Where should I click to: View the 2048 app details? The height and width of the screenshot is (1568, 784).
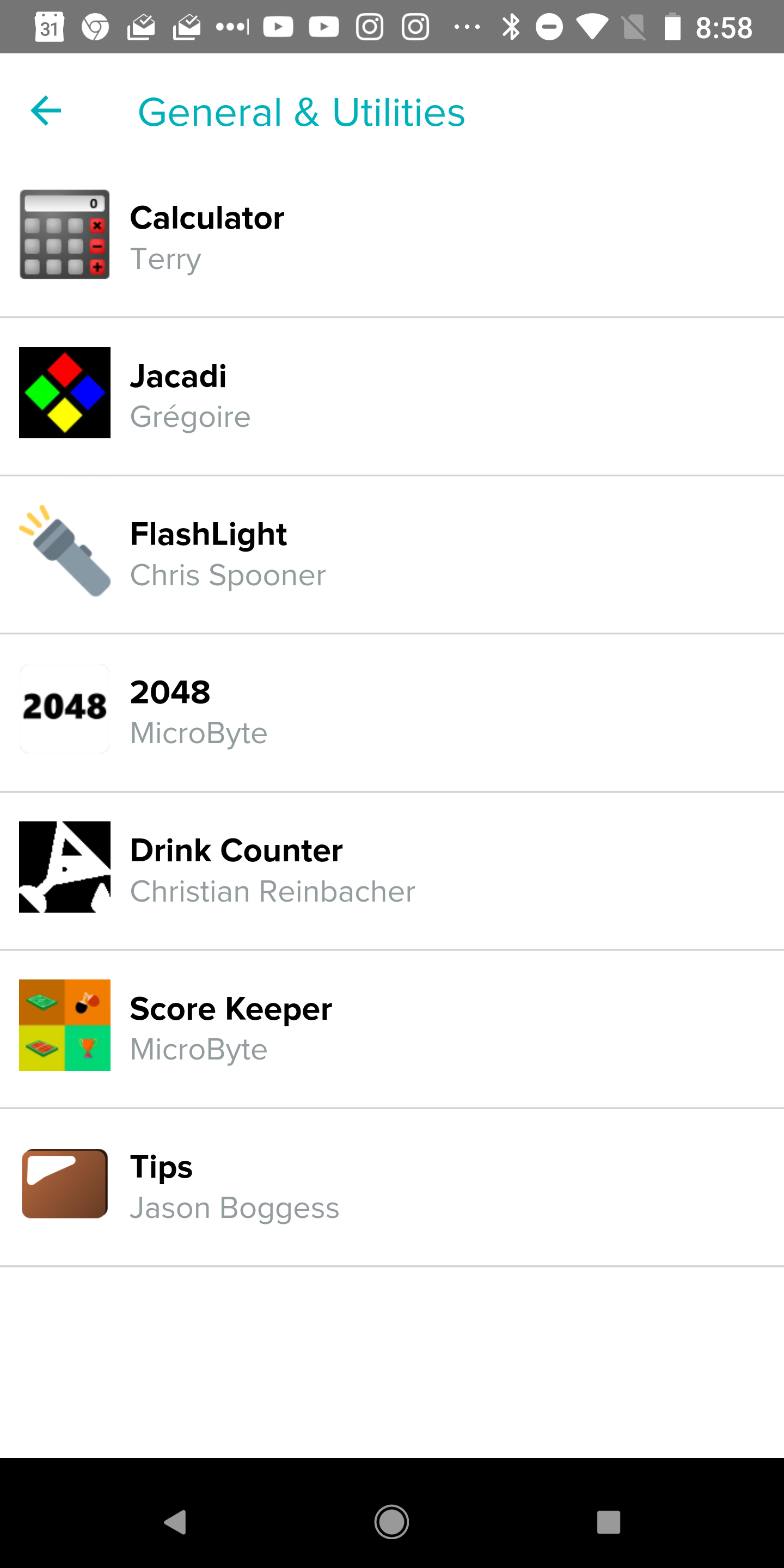(x=392, y=713)
